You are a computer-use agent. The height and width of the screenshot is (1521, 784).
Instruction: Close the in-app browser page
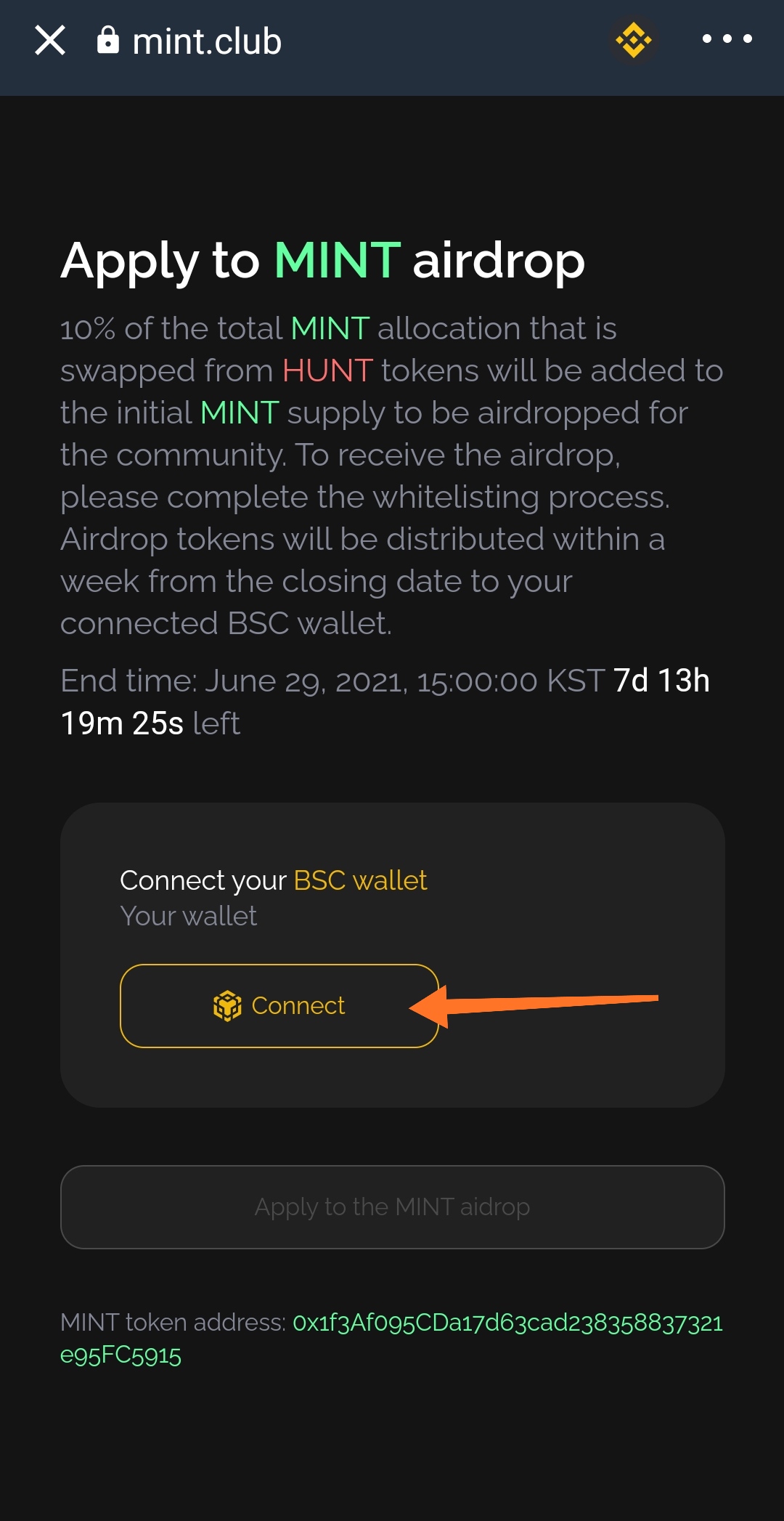click(50, 40)
